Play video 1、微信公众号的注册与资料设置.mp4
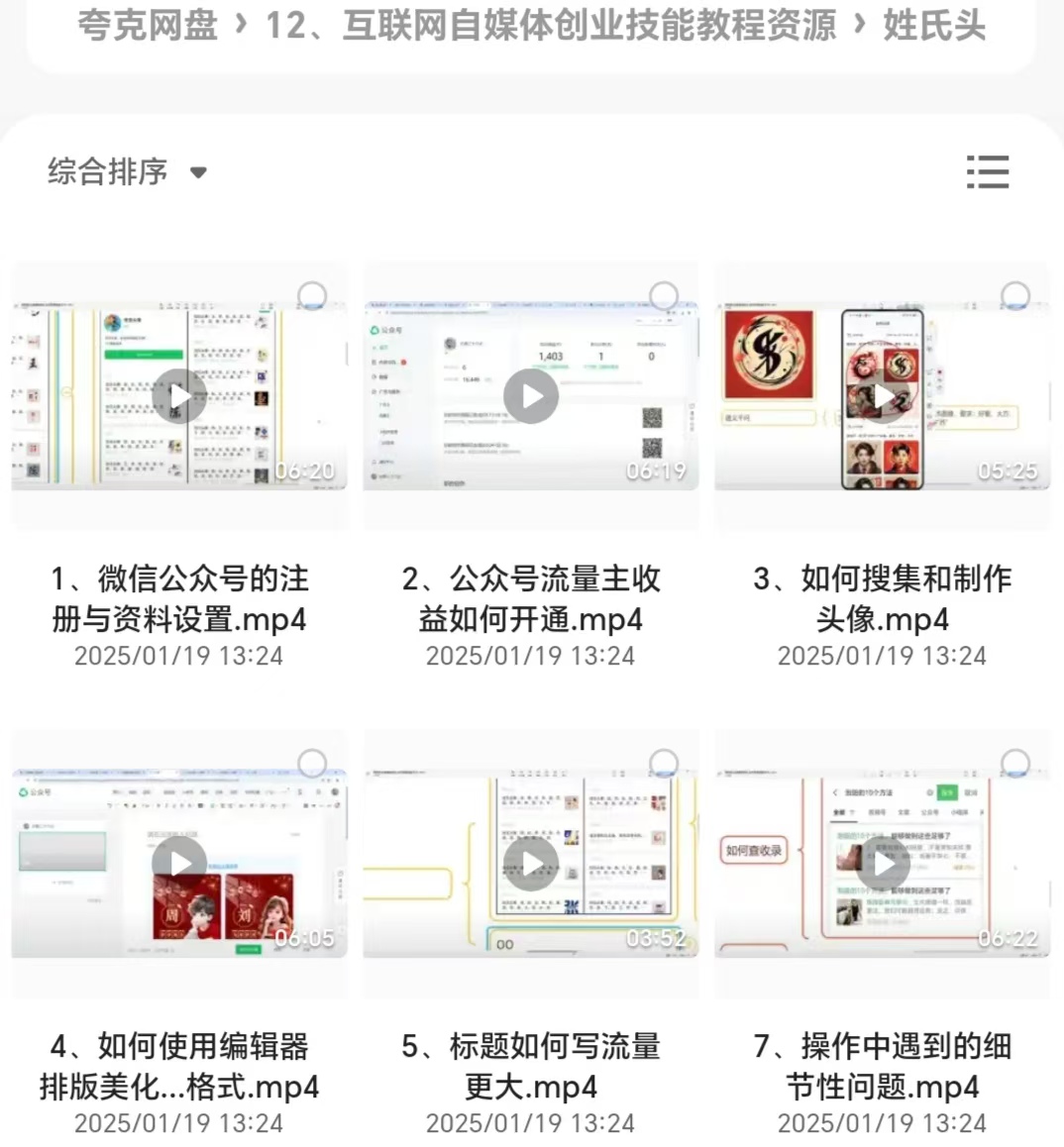 pos(179,396)
